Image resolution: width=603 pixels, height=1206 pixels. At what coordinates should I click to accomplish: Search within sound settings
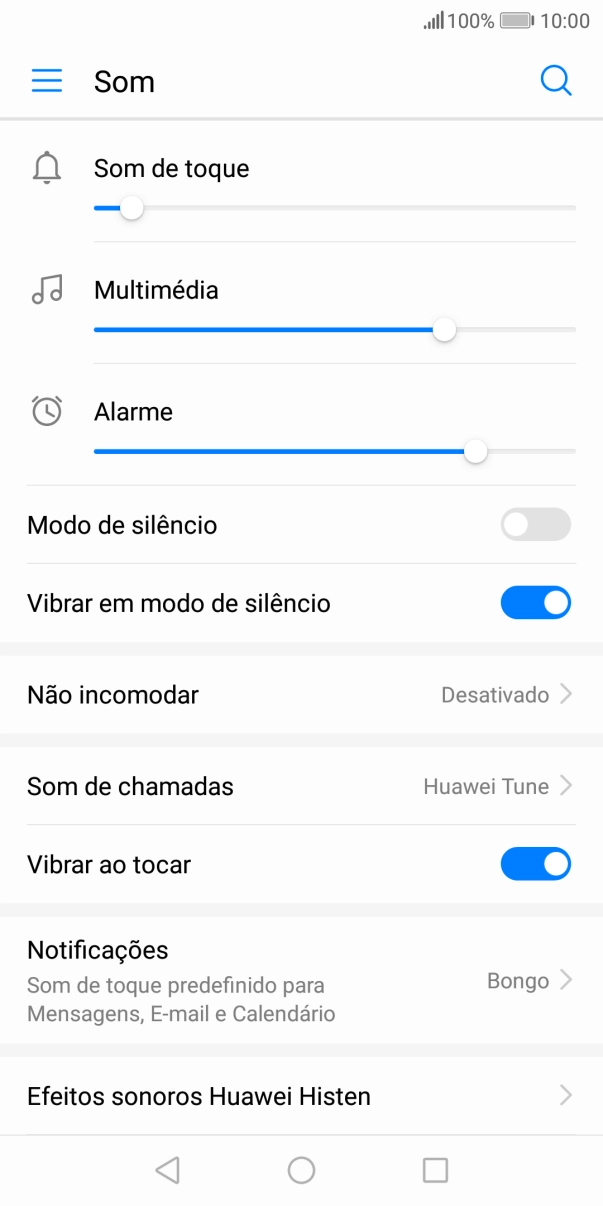click(x=555, y=81)
